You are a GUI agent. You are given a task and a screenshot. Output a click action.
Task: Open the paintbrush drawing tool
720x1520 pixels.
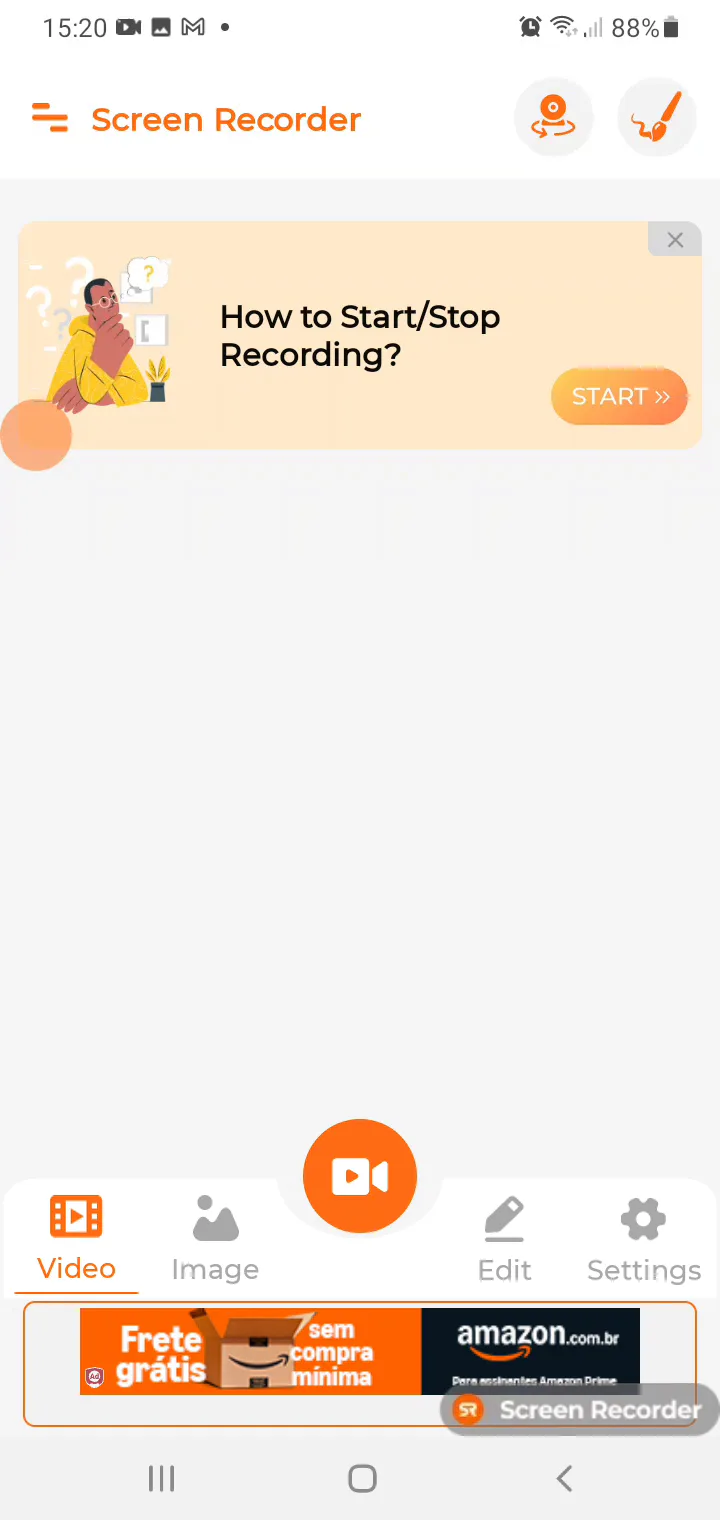pyautogui.click(x=657, y=119)
